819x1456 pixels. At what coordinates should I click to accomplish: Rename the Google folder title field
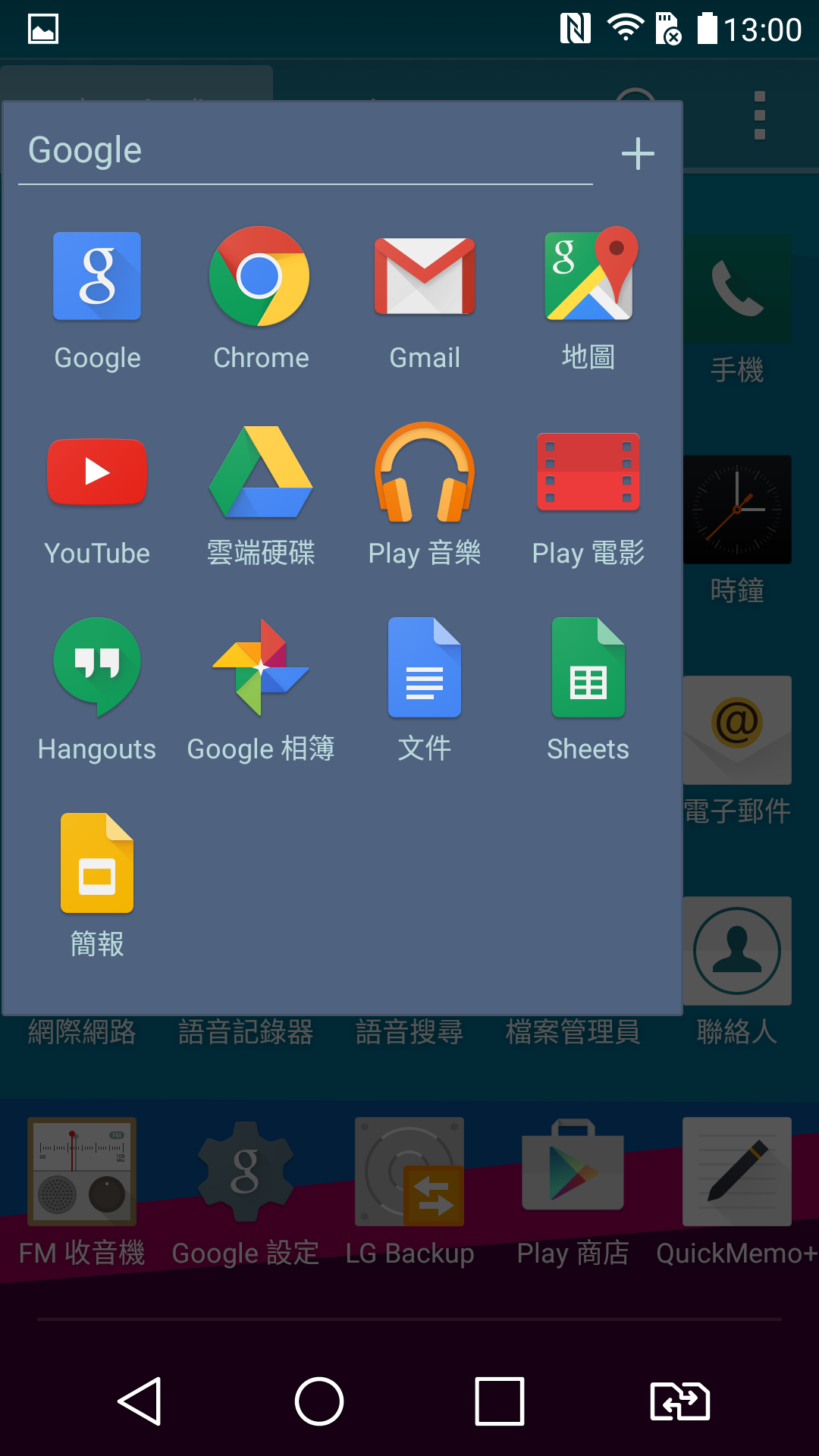point(306,150)
